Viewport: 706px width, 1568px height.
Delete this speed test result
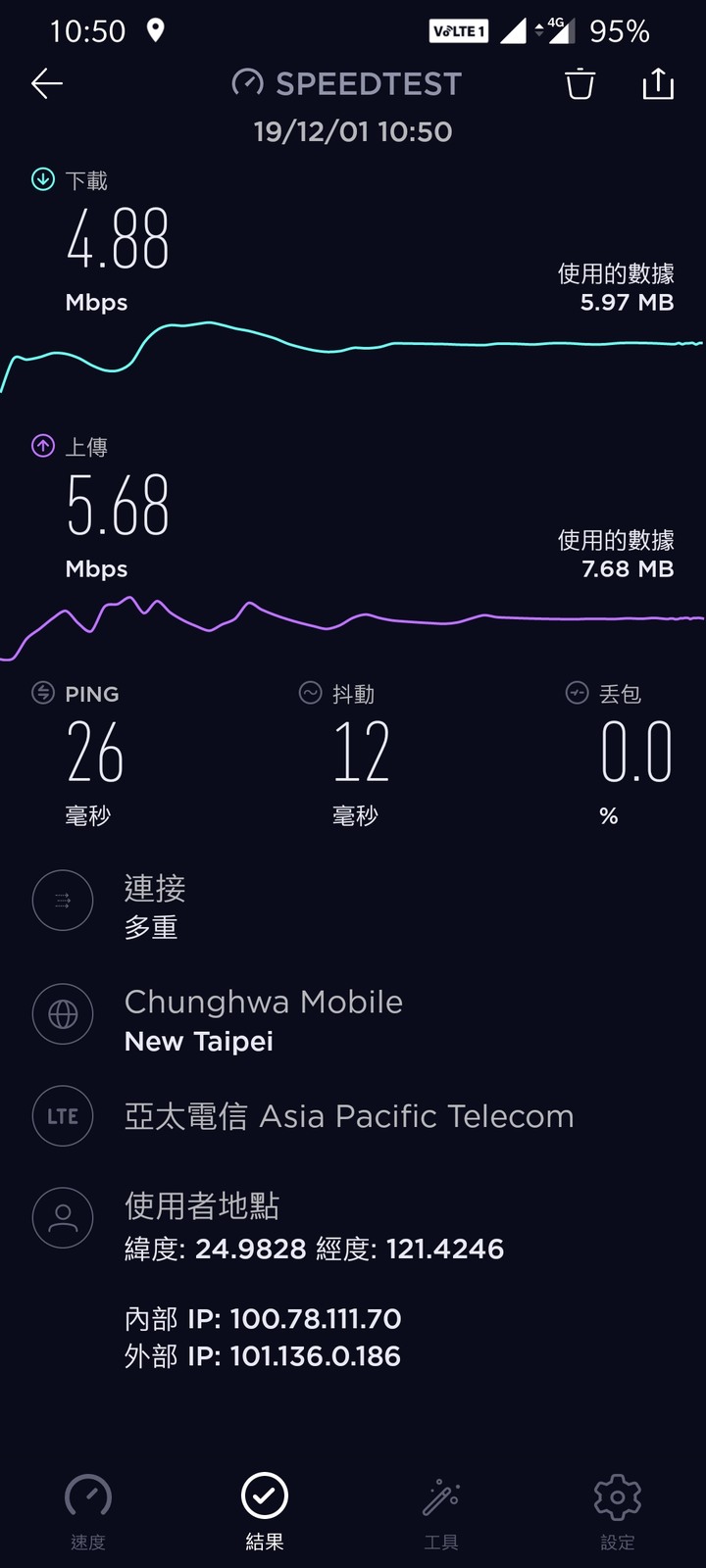(580, 84)
